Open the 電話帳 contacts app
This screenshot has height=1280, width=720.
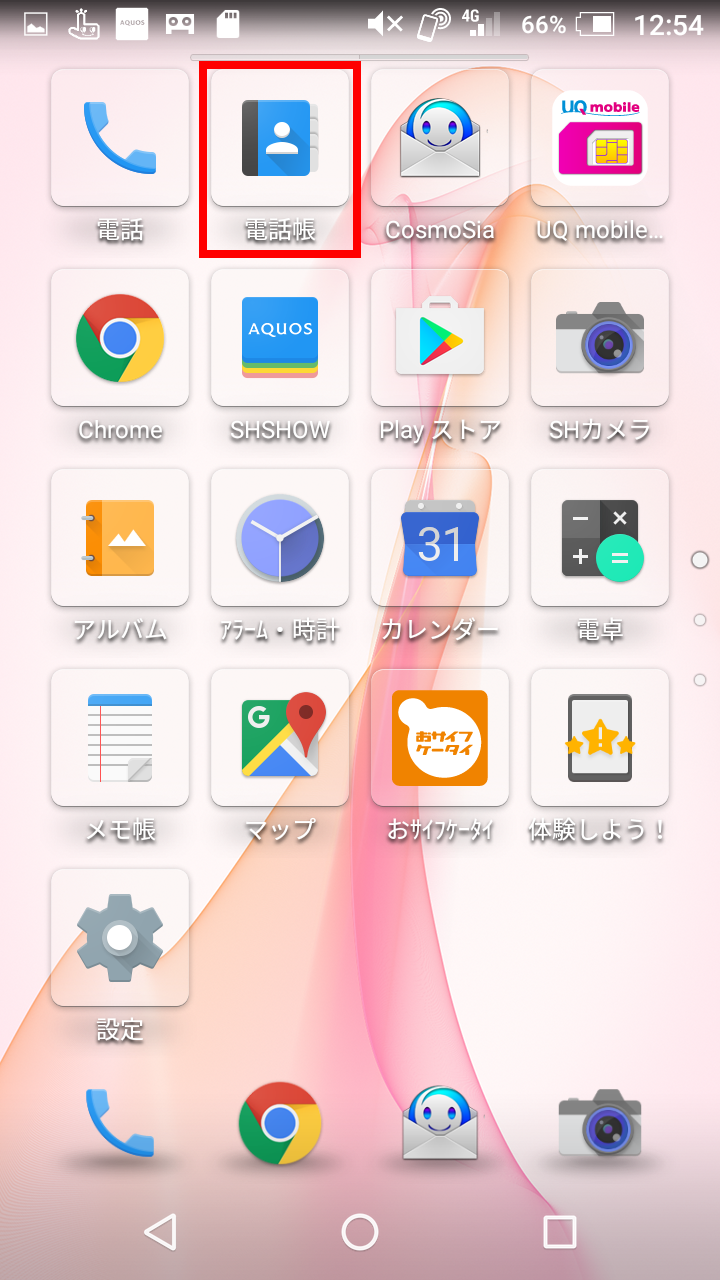click(x=280, y=138)
